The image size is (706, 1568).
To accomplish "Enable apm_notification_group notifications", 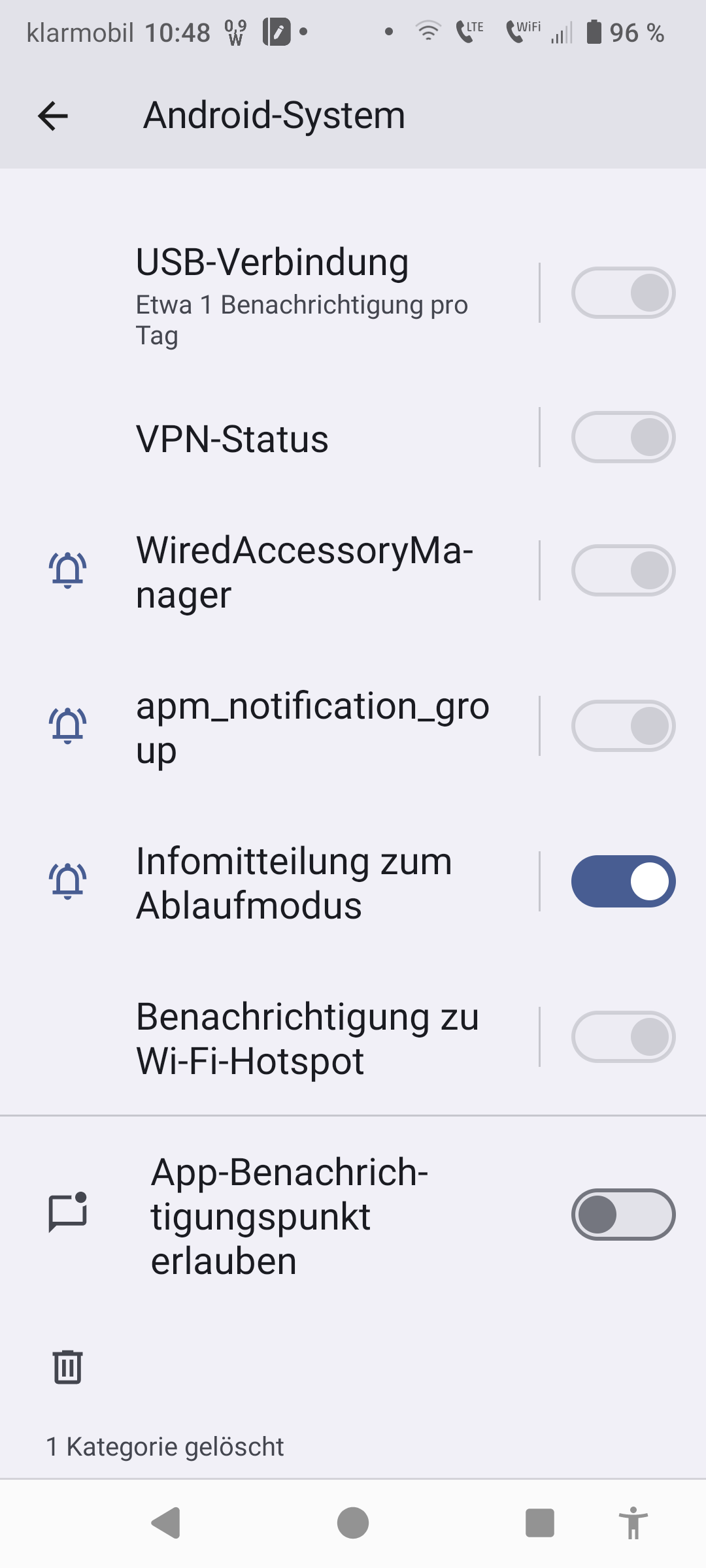I will [622, 726].
